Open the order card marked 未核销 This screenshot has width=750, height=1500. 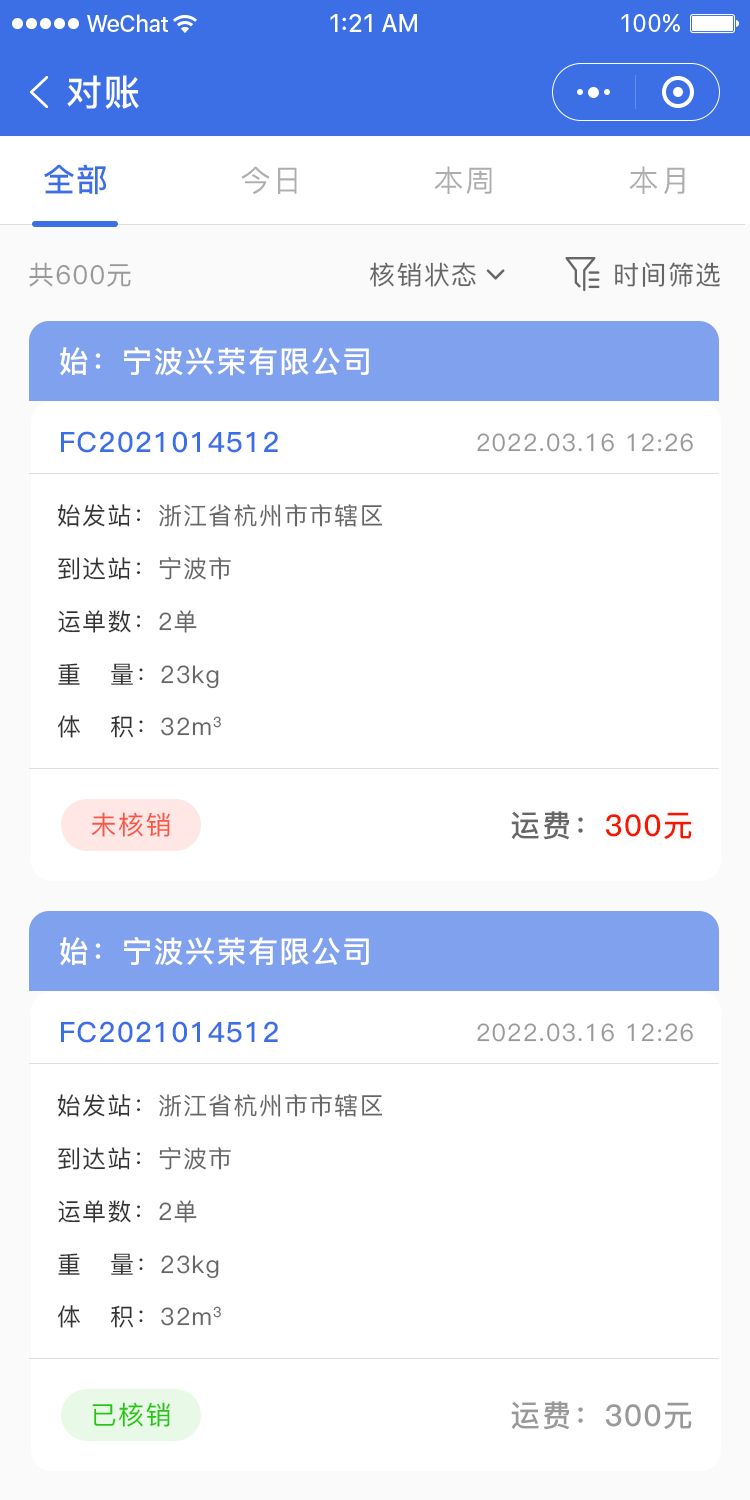tap(374, 620)
